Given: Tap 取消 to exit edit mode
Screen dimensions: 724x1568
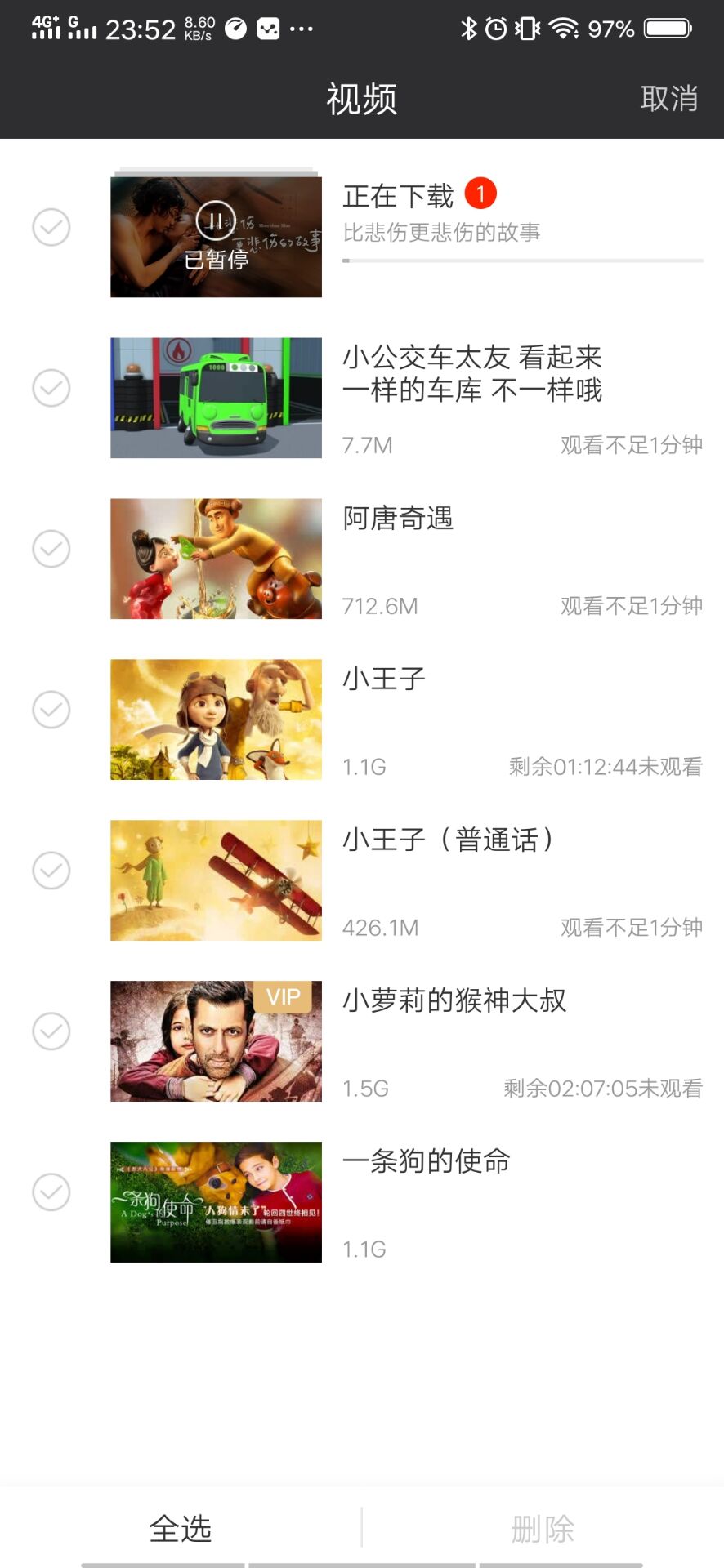Looking at the screenshot, I should 668,99.
